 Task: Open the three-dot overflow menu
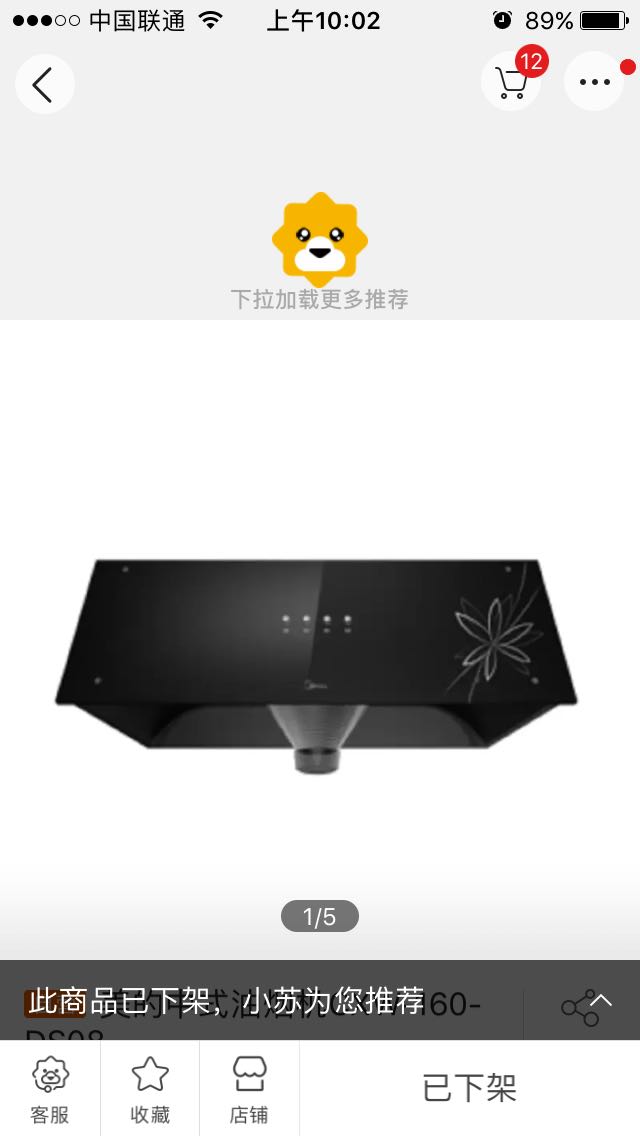594,82
